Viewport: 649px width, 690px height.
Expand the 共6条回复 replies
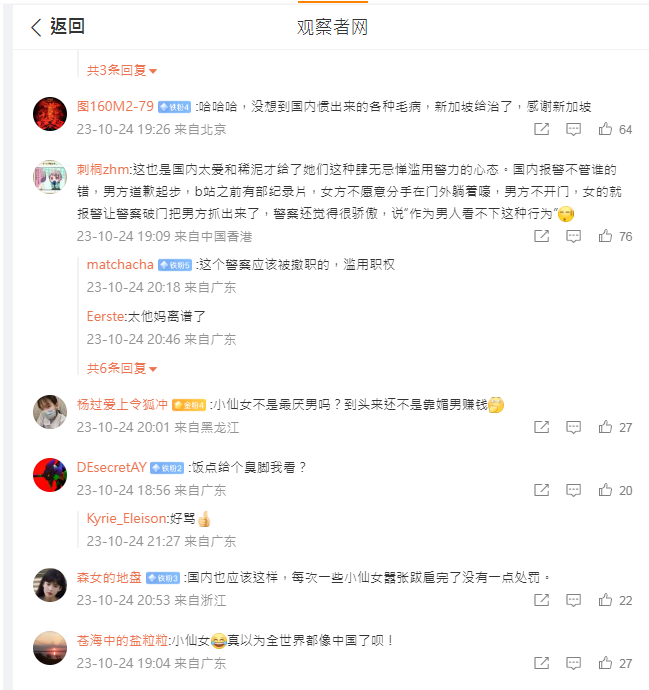pyautogui.click(x=121, y=368)
